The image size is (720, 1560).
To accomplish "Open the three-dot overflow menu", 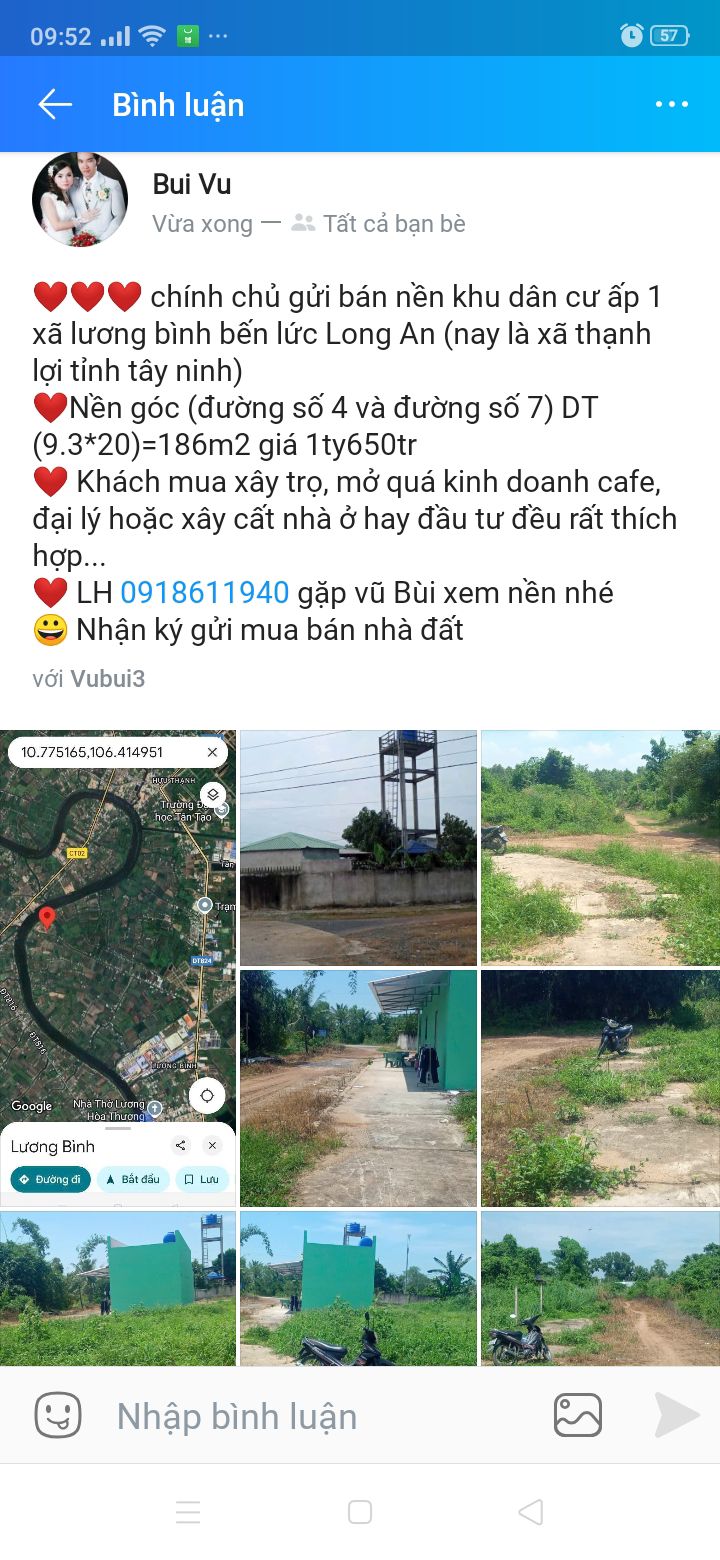I will [671, 104].
